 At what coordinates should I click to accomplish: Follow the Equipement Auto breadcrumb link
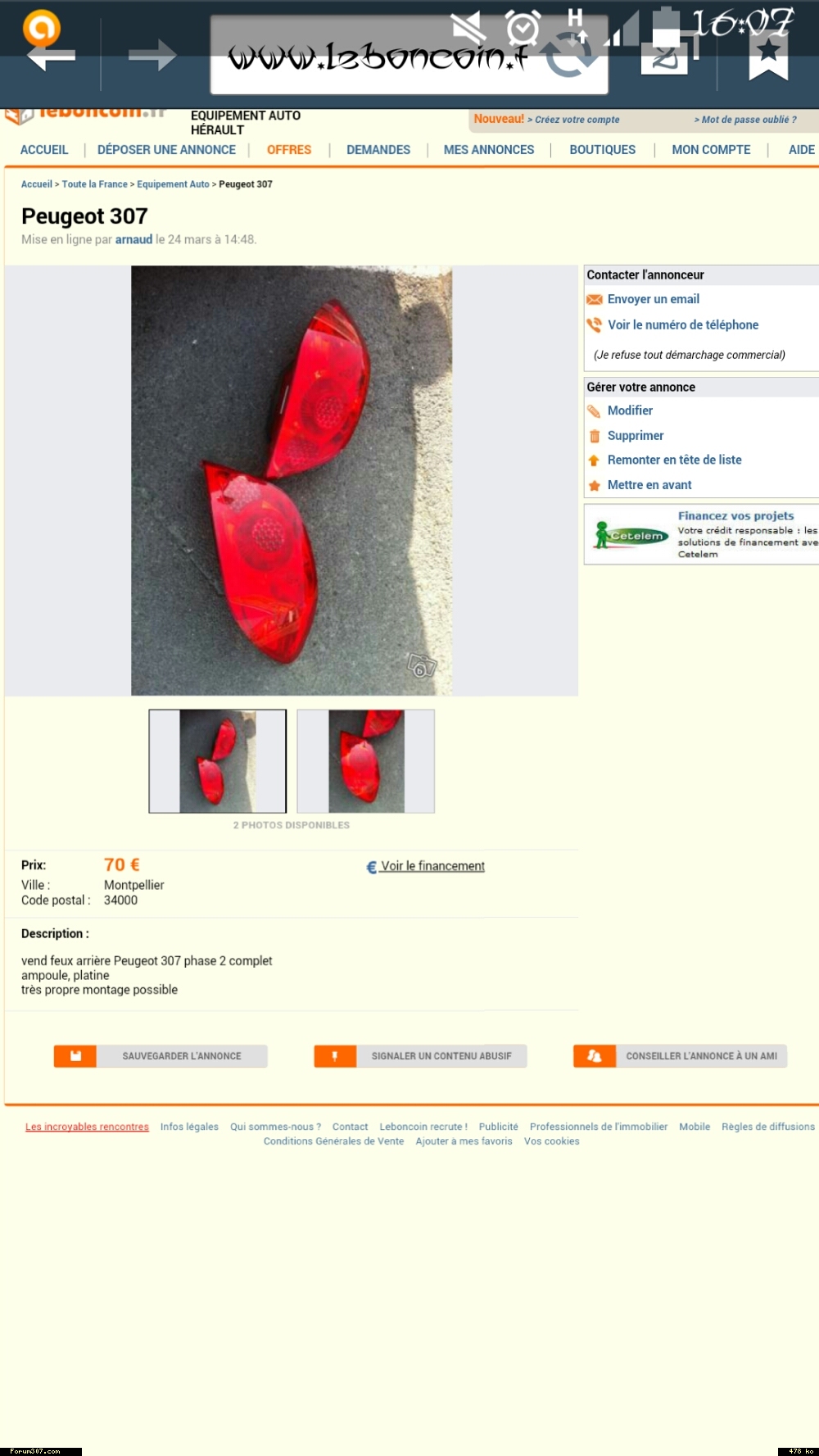173,184
